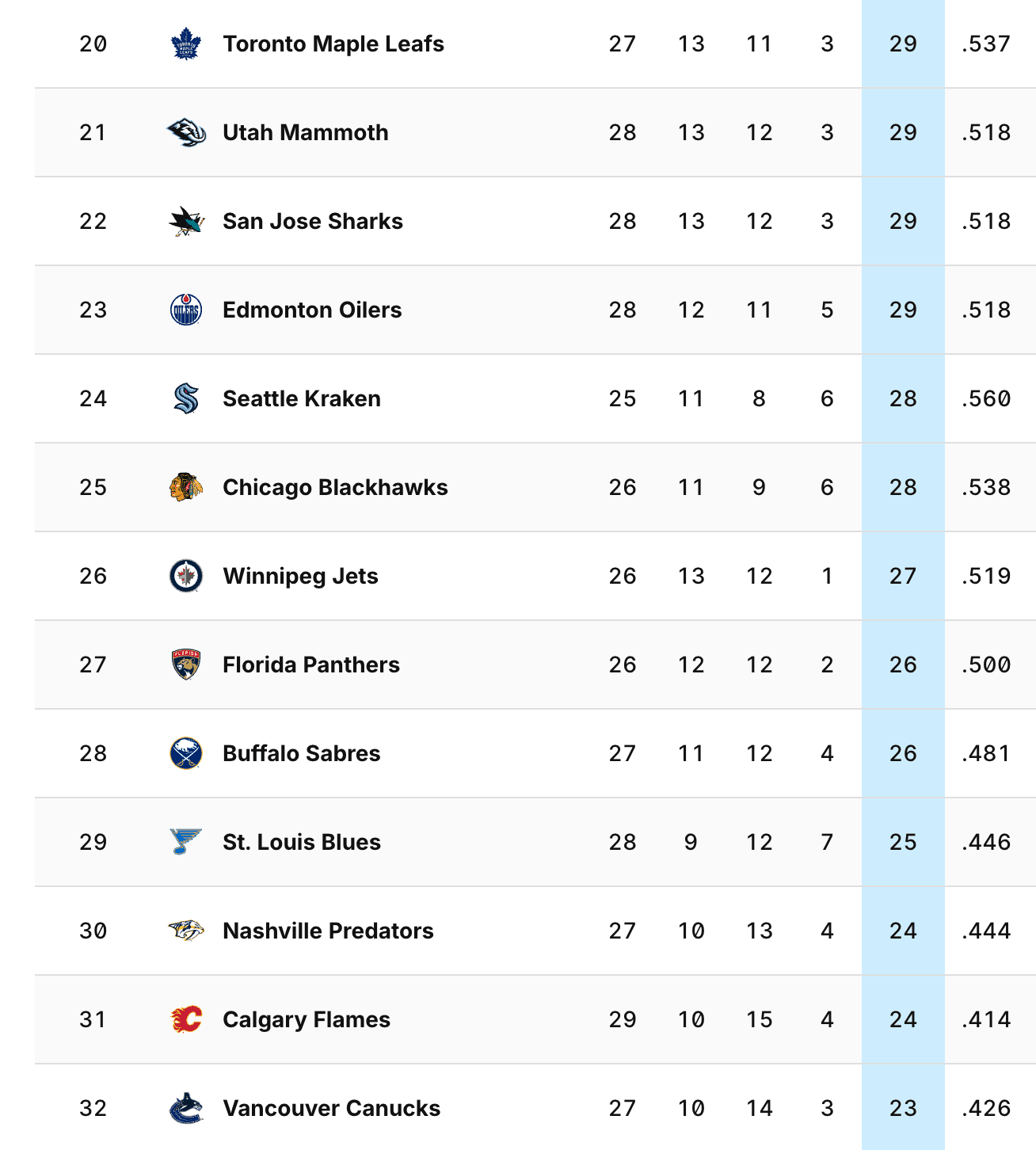Open the Vancouver Canucks team page
Viewport: 1036px width, 1150px height.
click(x=331, y=1108)
